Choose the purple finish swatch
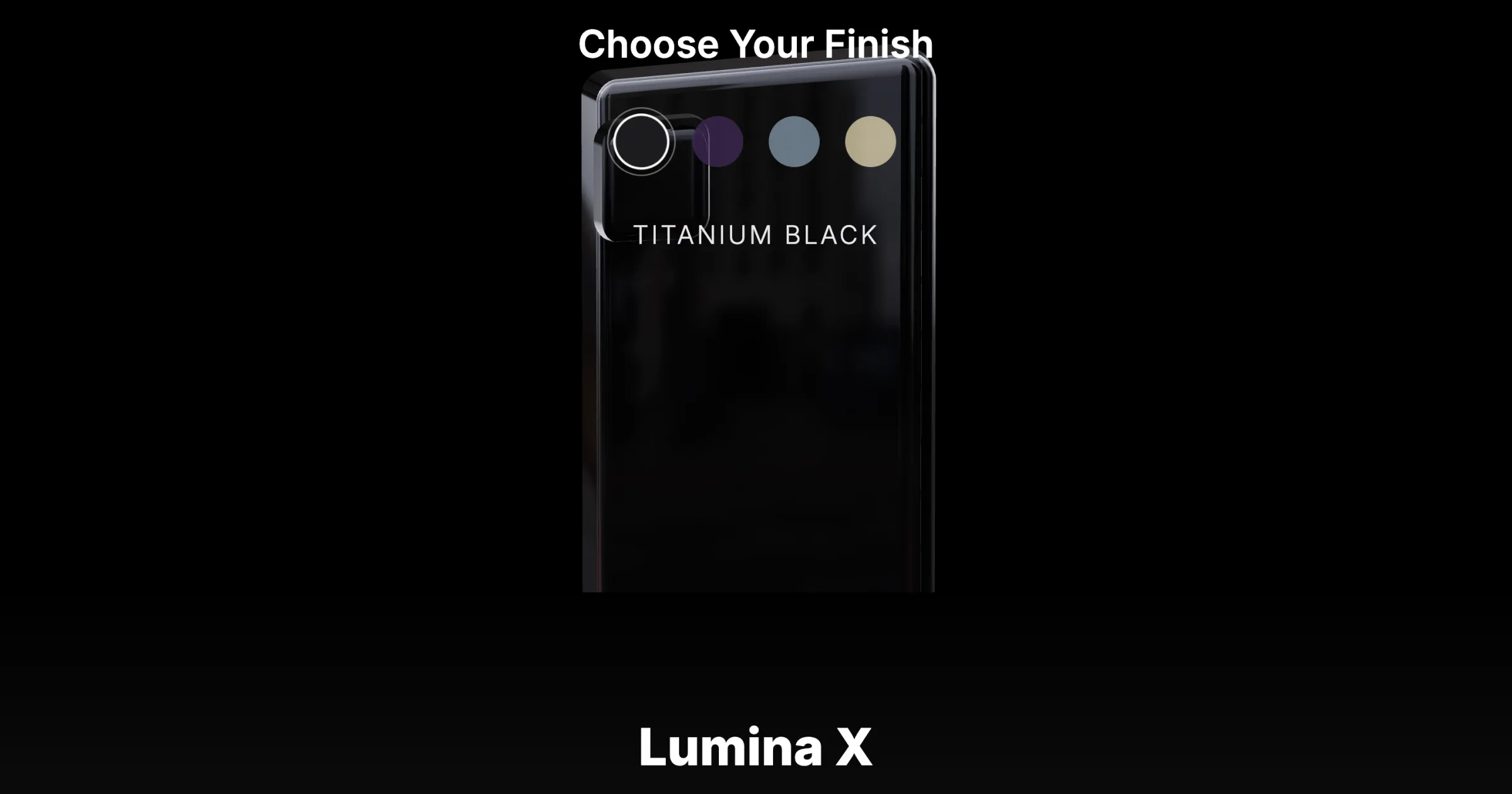1512x794 pixels. [x=718, y=142]
